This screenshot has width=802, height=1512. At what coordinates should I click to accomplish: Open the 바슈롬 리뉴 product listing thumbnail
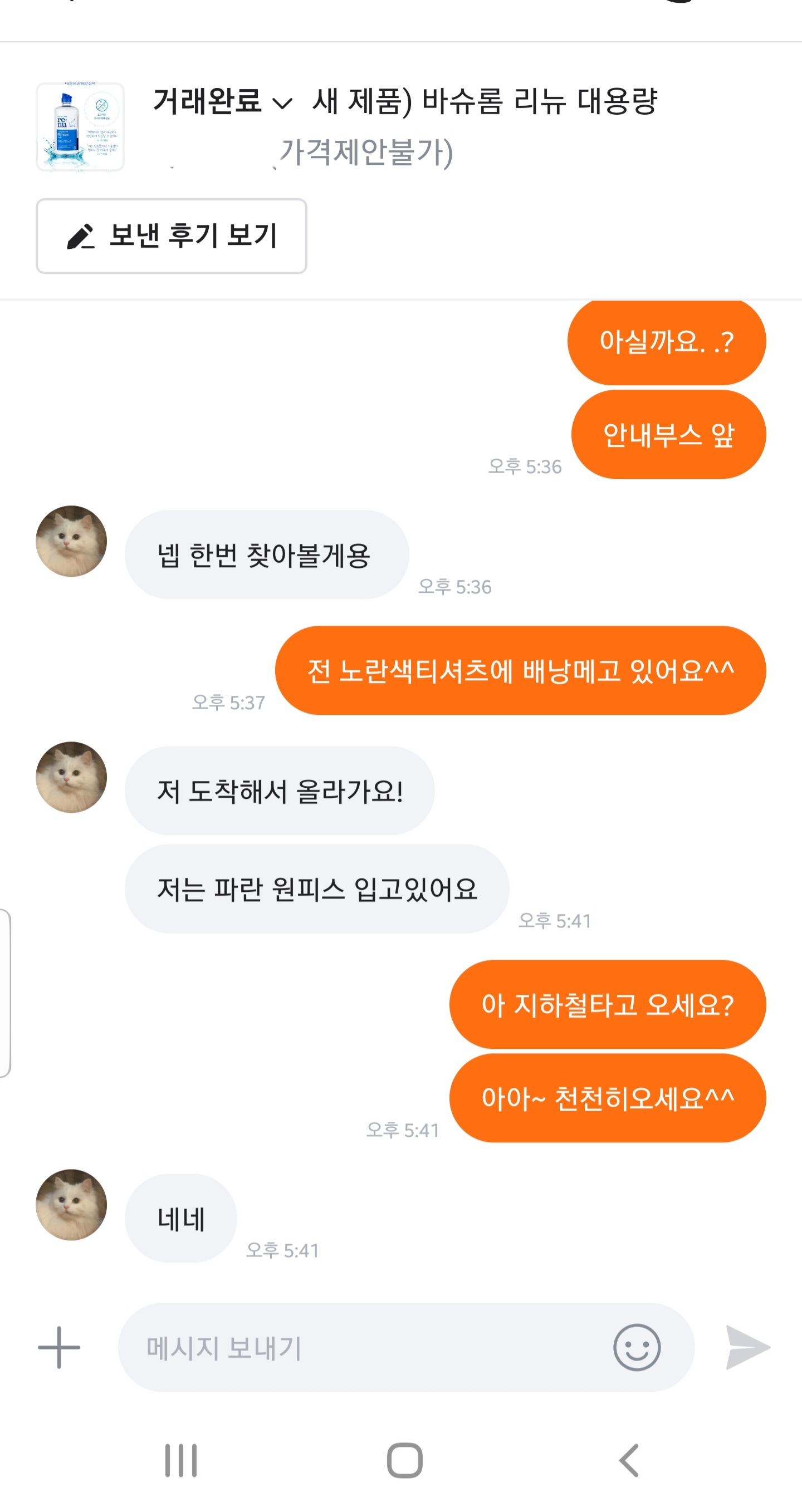tap(80, 127)
